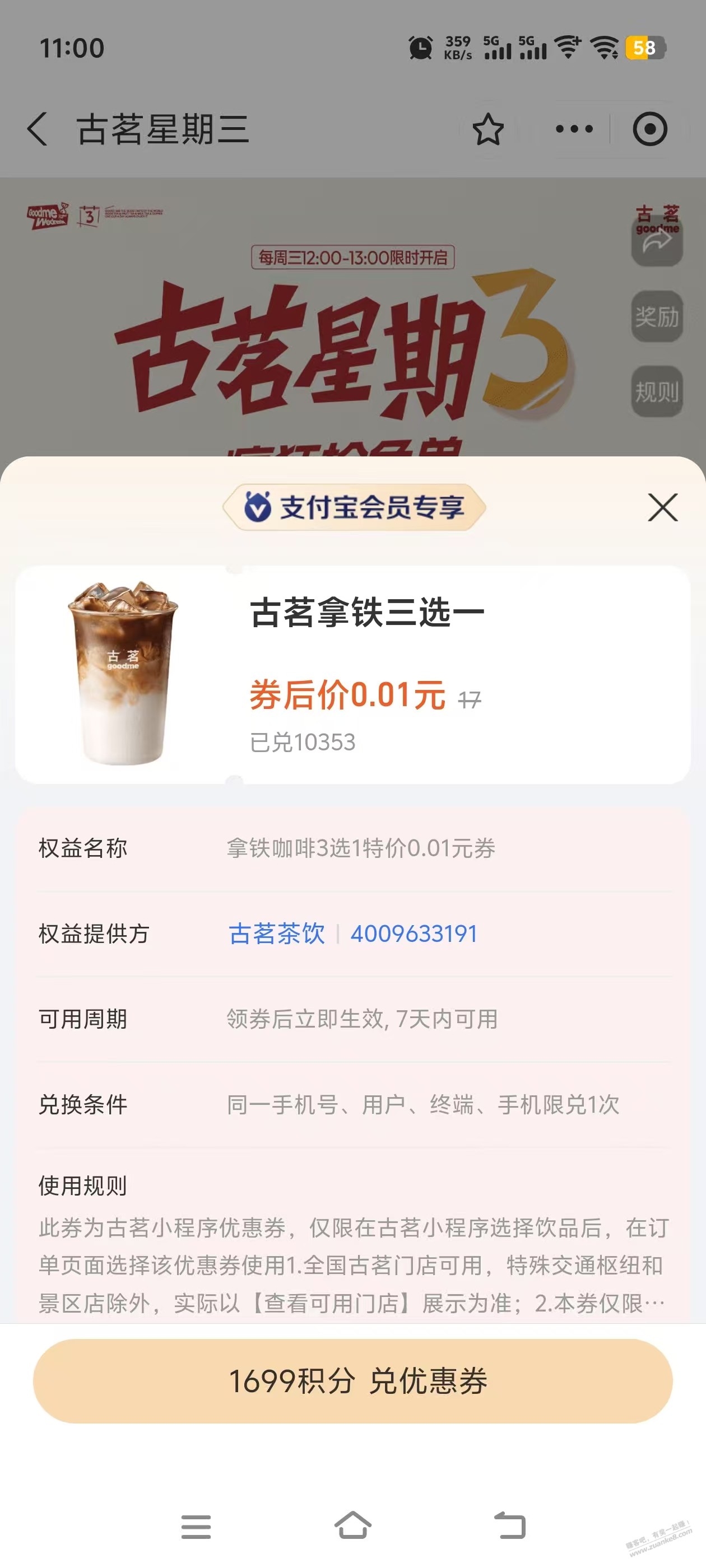Favorite this mini program with the star
This screenshot has width=706, height=1568.
click(x=488, y=130)
